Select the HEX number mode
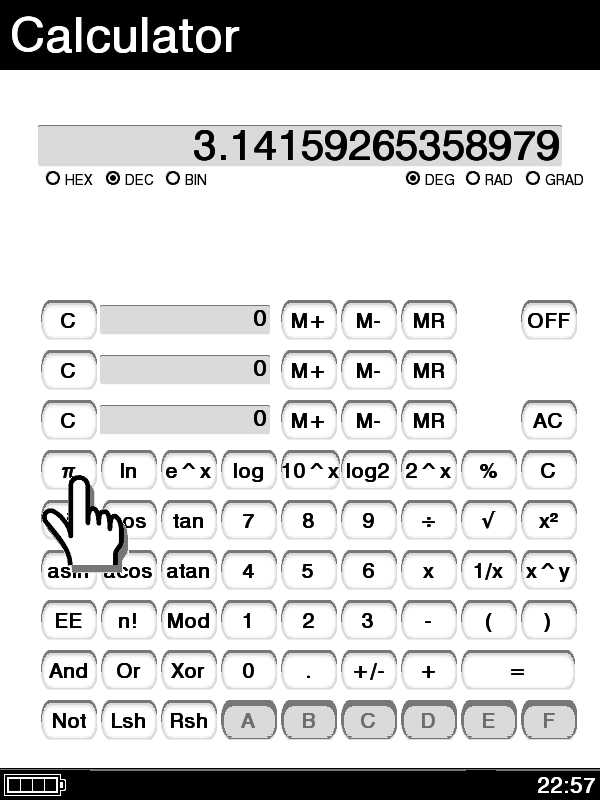The image size is (600, 800). pyautogui.click(x=53, y=180)
